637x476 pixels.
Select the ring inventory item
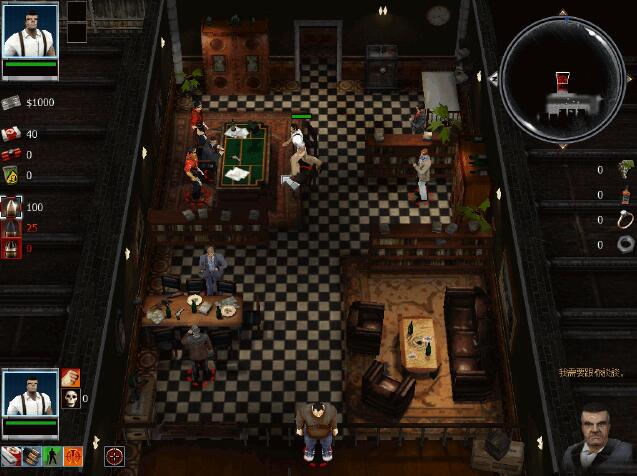(x=625, y=220)
